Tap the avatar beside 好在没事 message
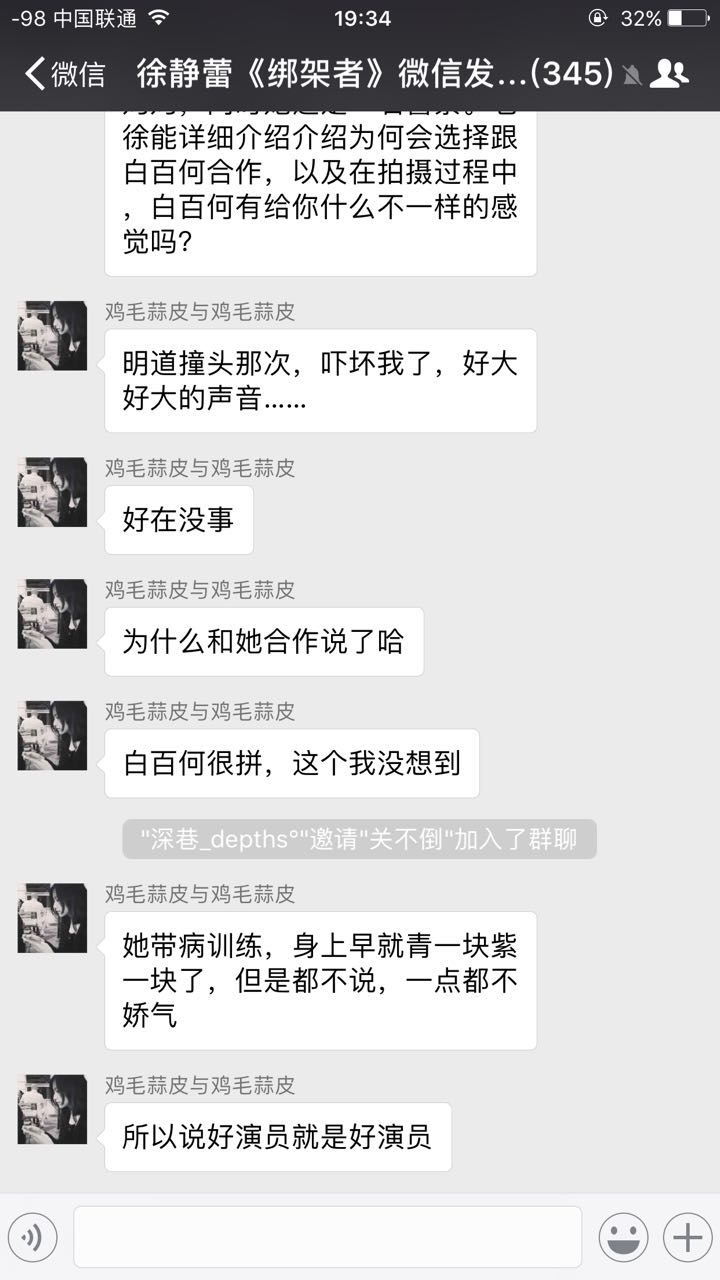 click(52, 492)
